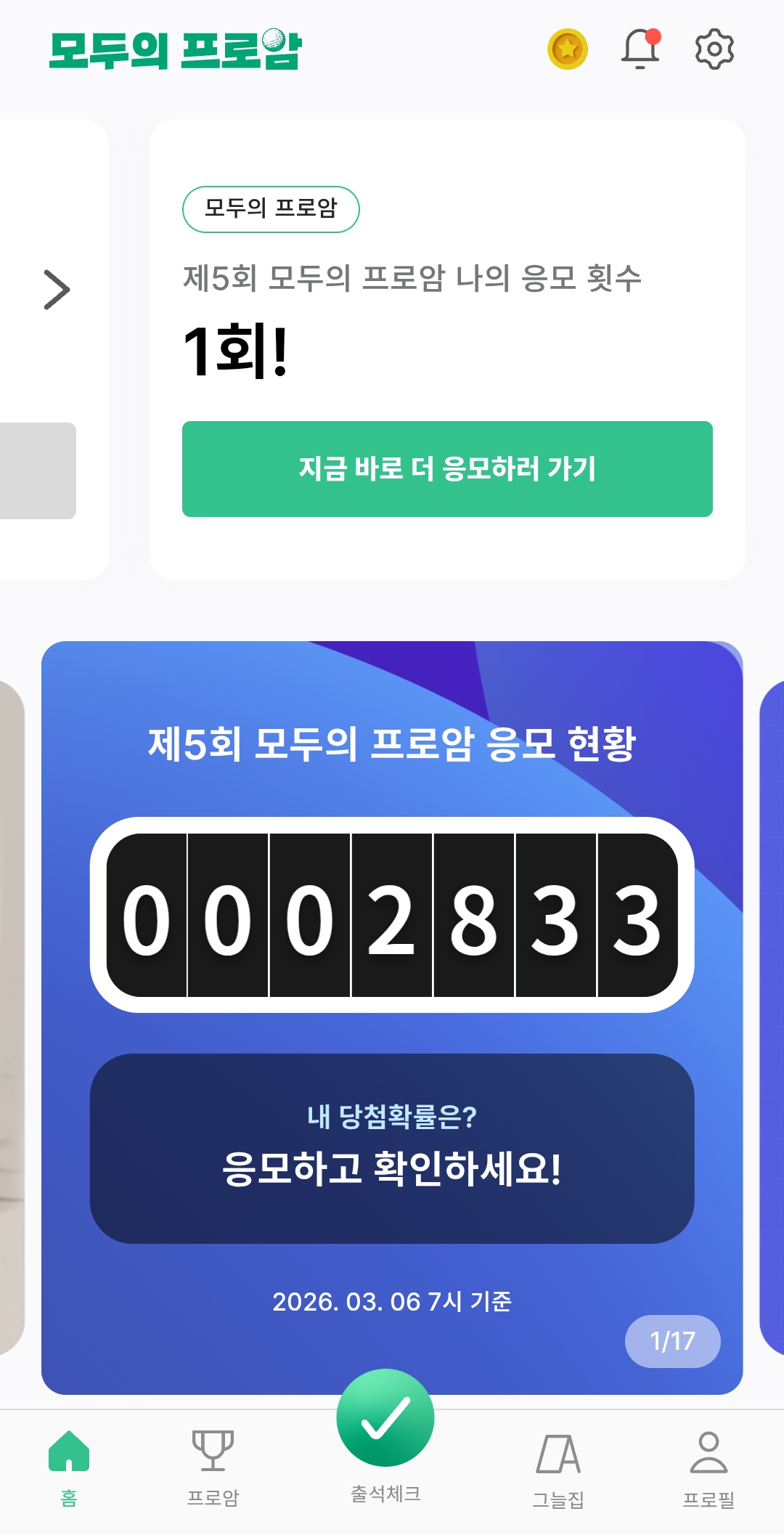
Task: Open the settings gear
Action: tap(714, 49)
